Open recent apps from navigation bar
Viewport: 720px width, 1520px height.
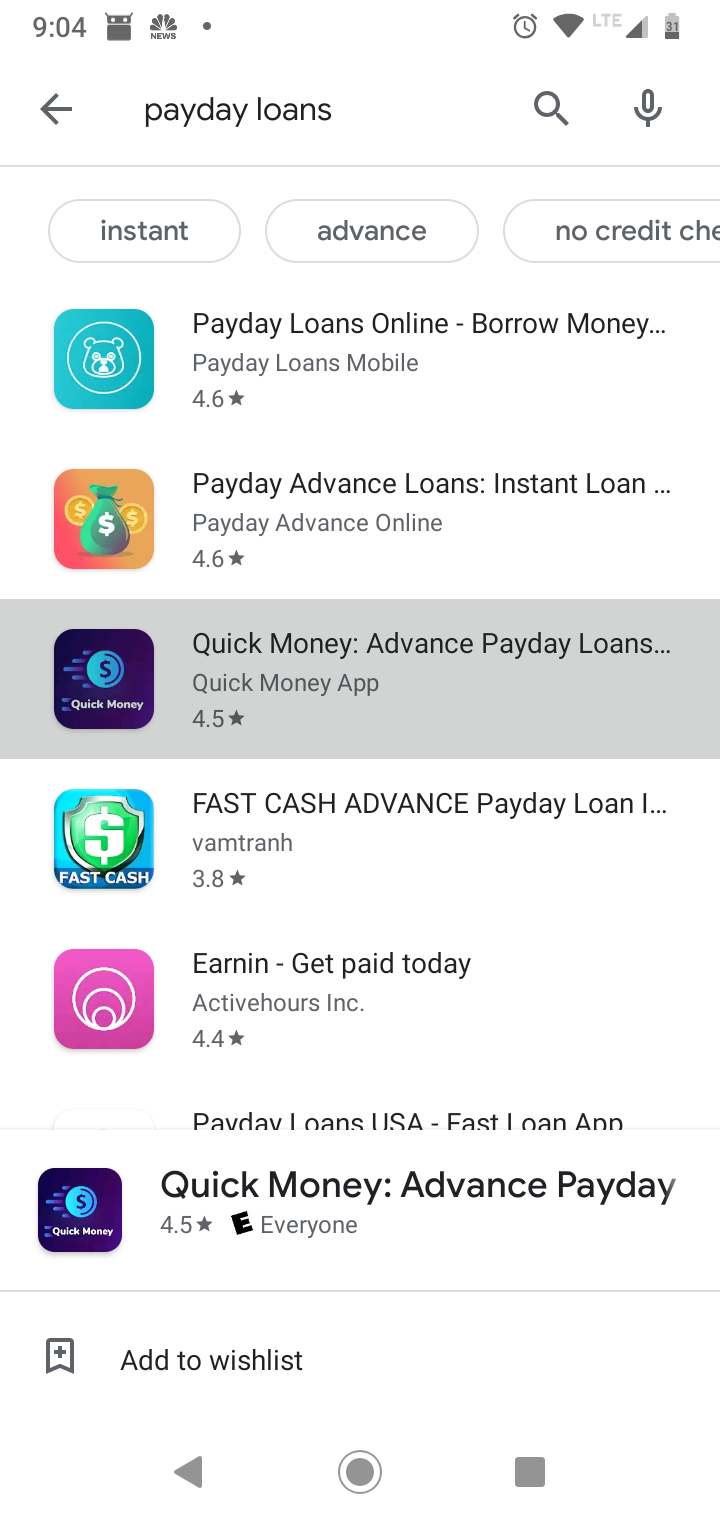(530, 1472)
